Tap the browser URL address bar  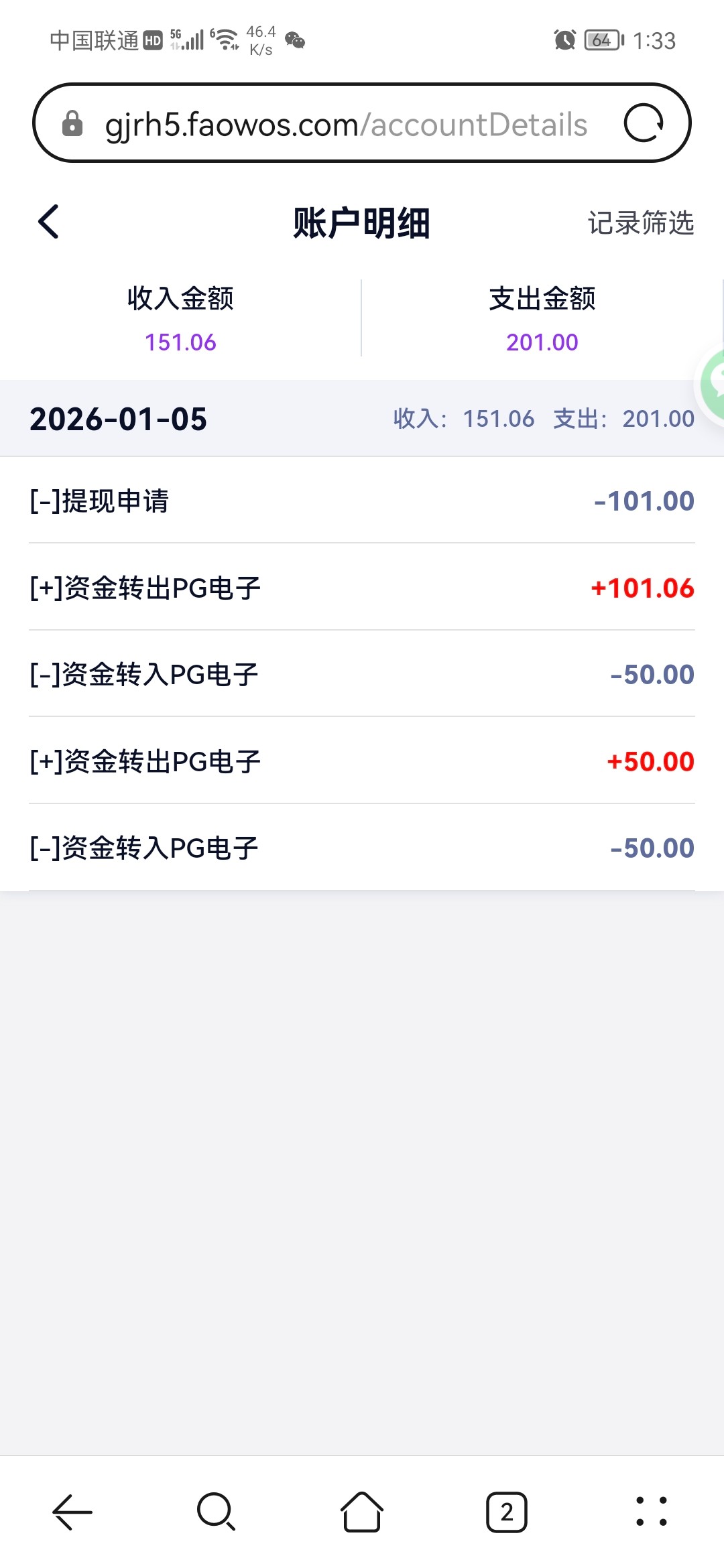coord(345,125)
